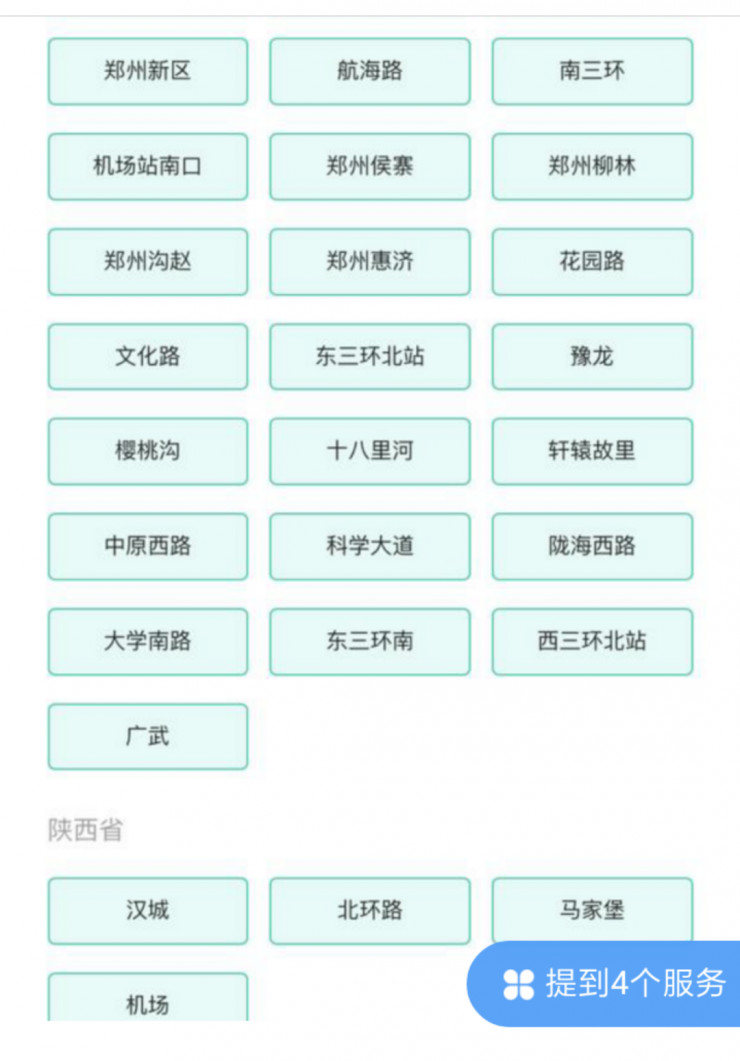Choose 科学大道 chip
Screen dimensions: 740x1061
coord(370,546)
